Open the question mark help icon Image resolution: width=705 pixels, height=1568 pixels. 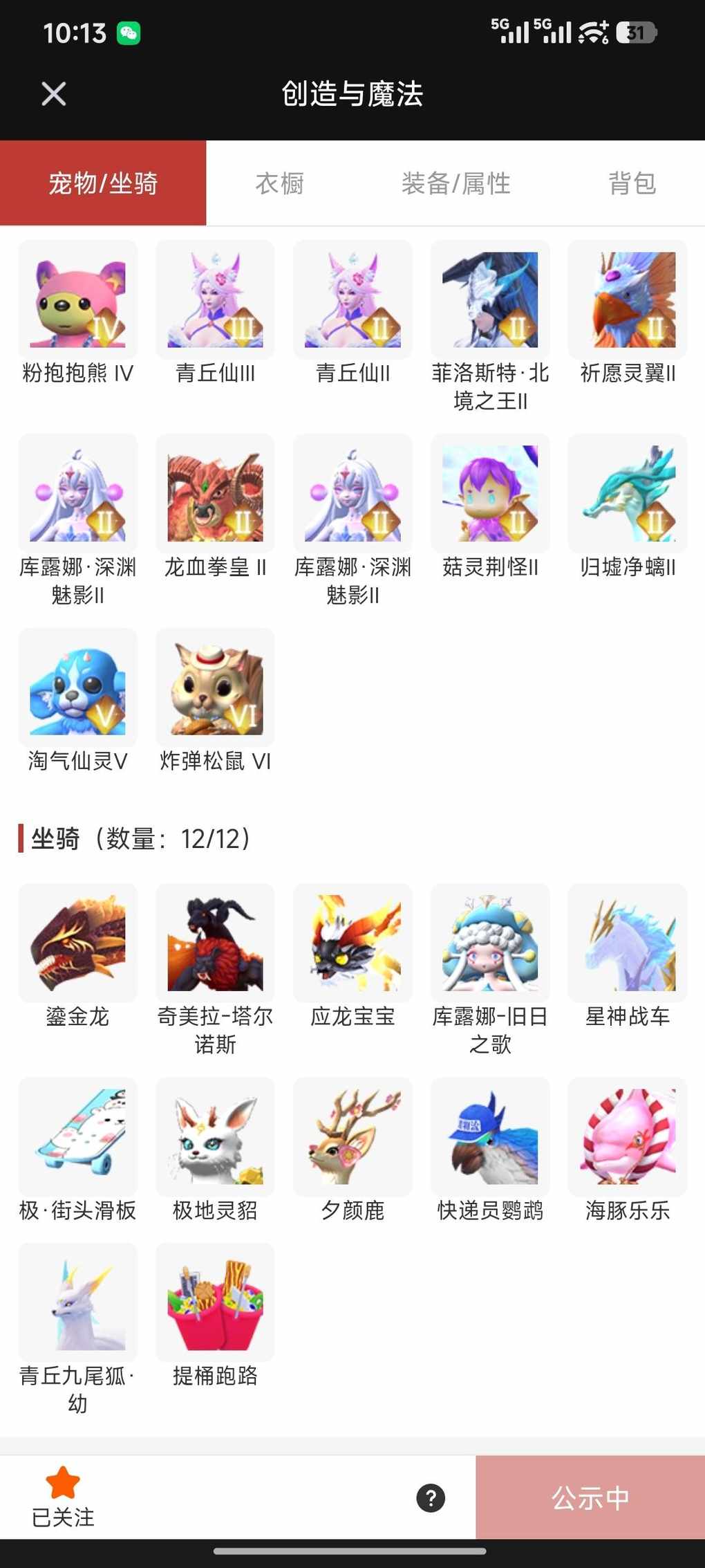[431, 1498]
